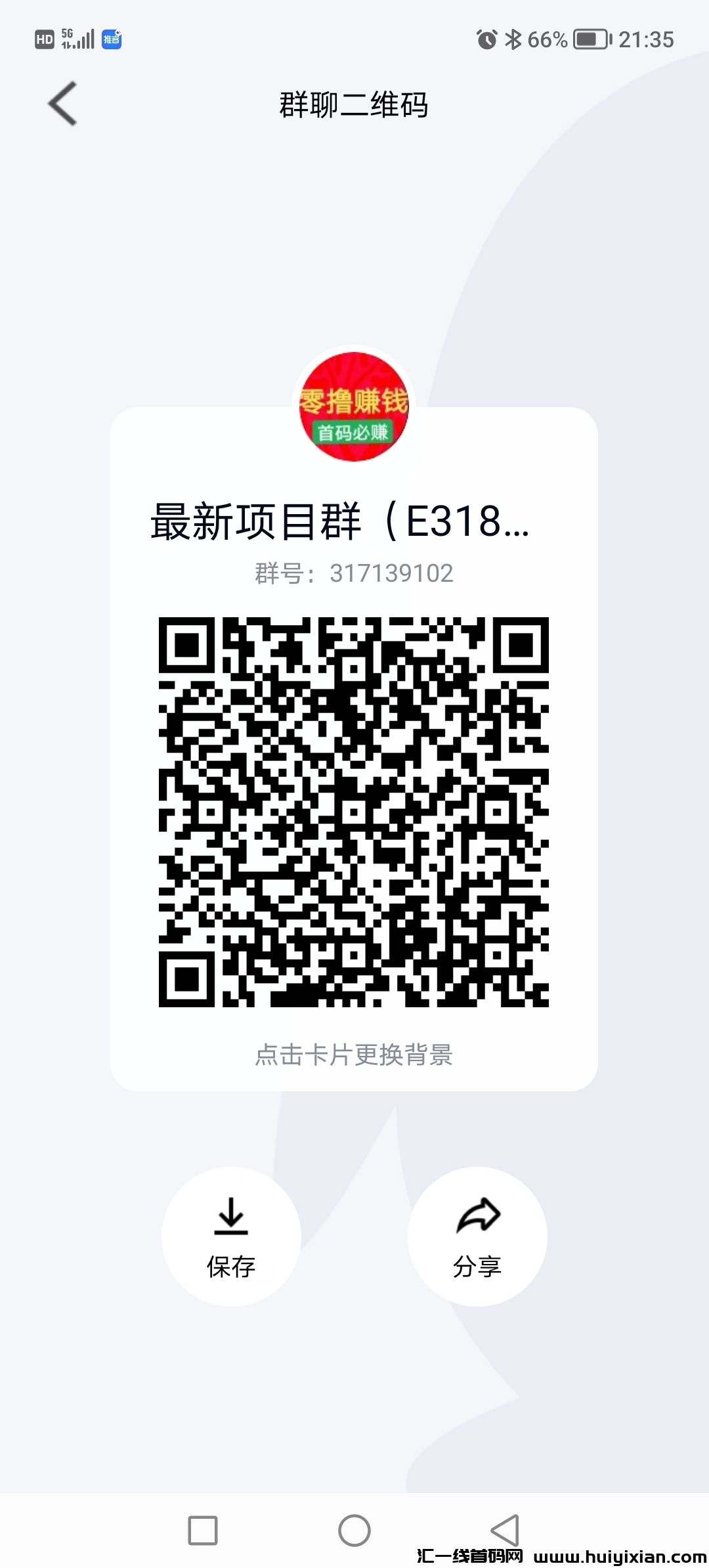
Task: Tap the back arrow to exit QR page
Action: [x=62, y=104]
